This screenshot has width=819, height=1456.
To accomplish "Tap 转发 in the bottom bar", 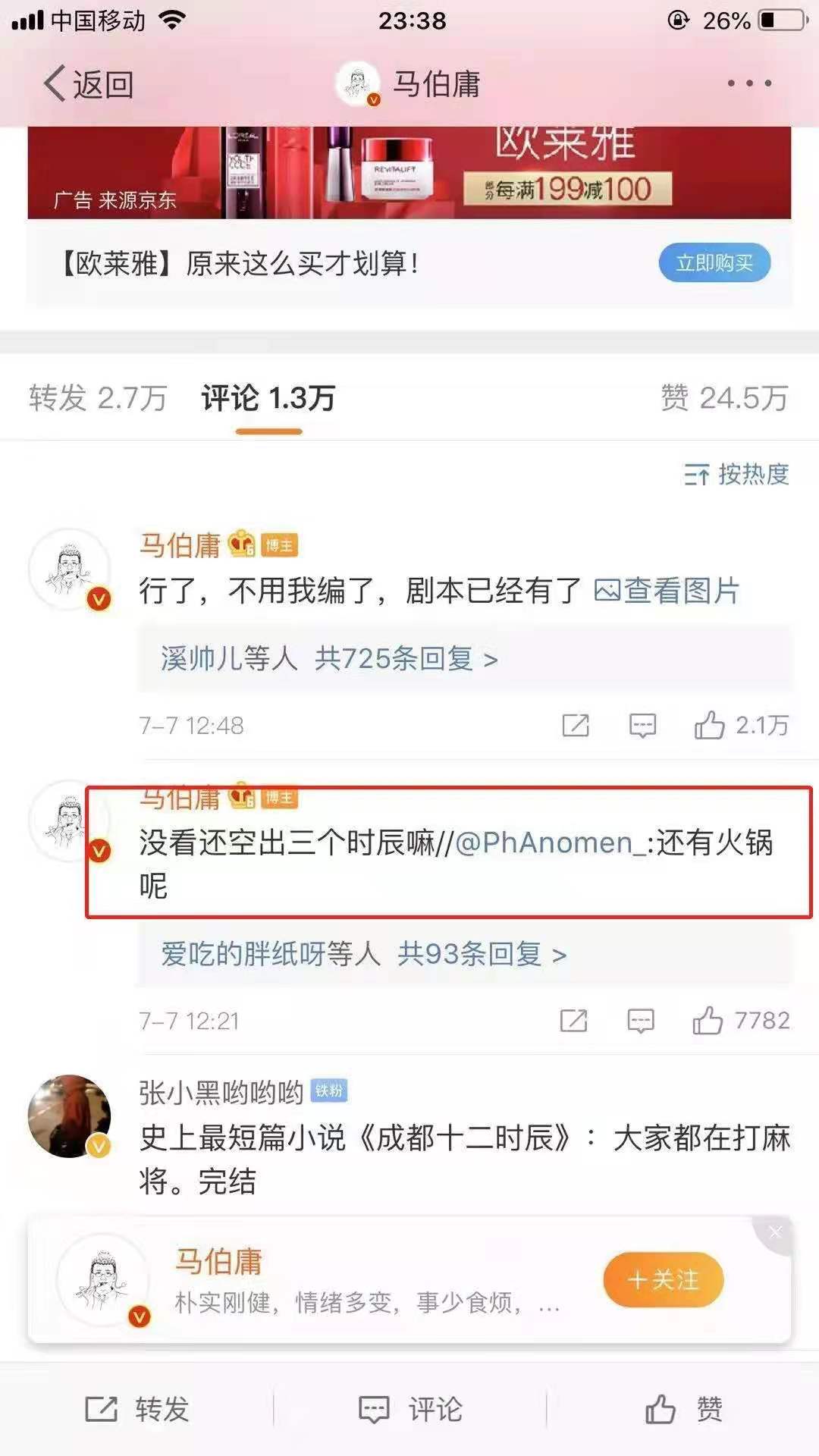I will pos(136,1409).
